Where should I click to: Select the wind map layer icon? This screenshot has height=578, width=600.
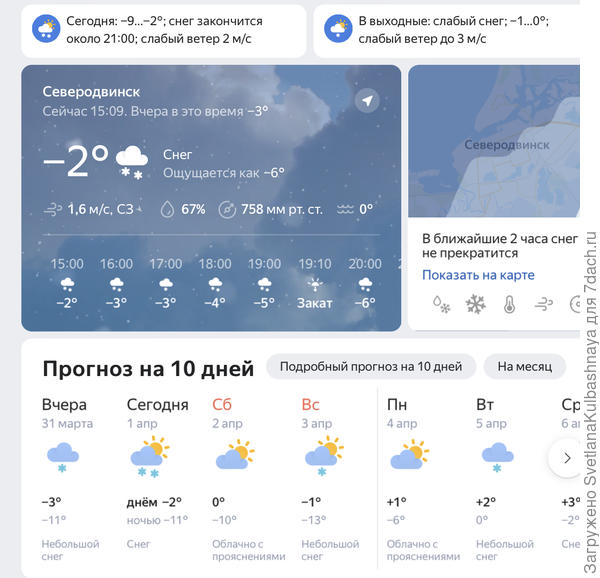pos(543,304)
